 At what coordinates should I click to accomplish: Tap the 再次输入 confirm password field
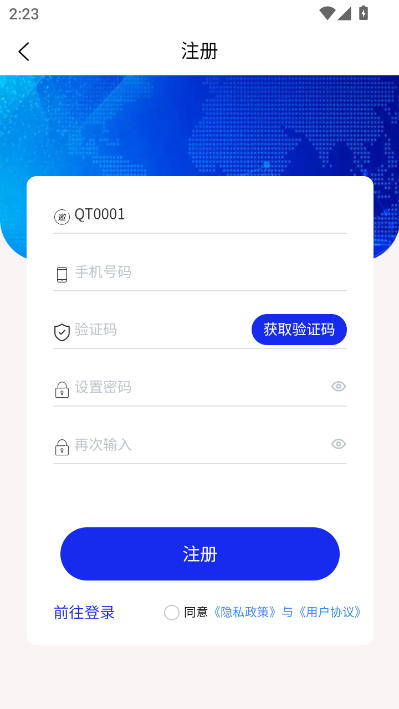pyautogui.click(x=201, y=445)
